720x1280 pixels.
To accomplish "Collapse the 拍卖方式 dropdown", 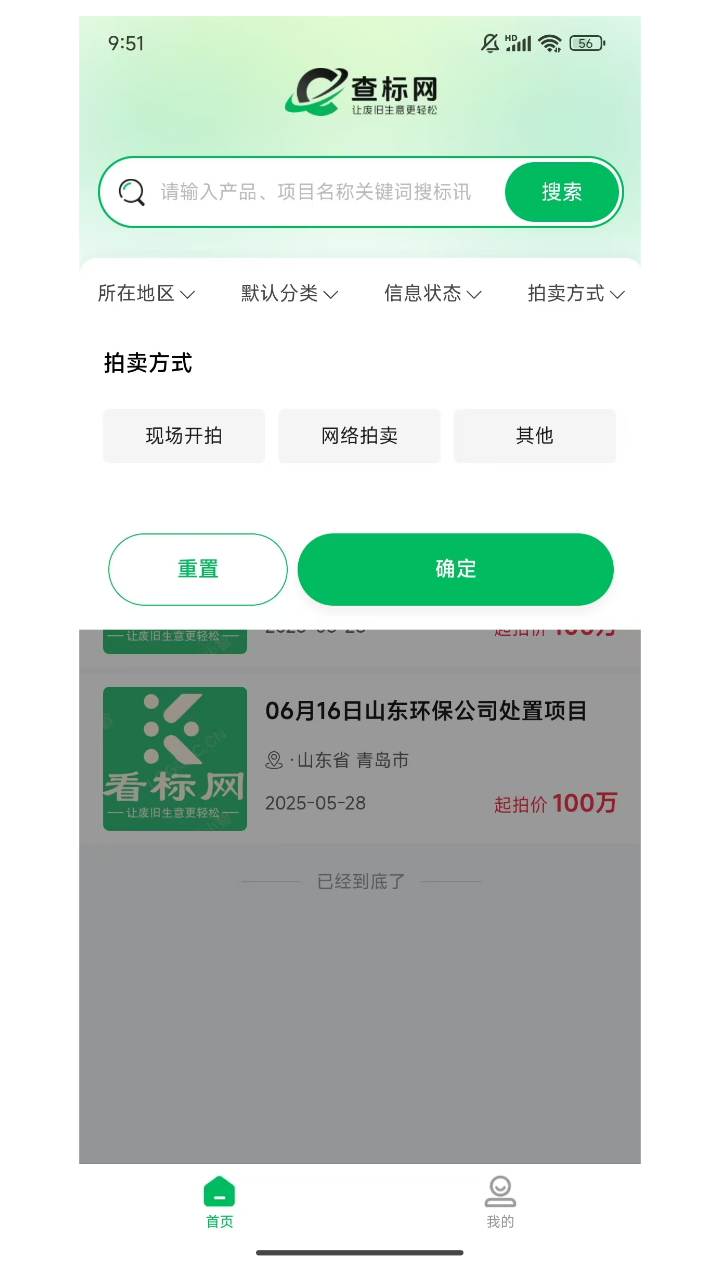I will tap(576, 293).
